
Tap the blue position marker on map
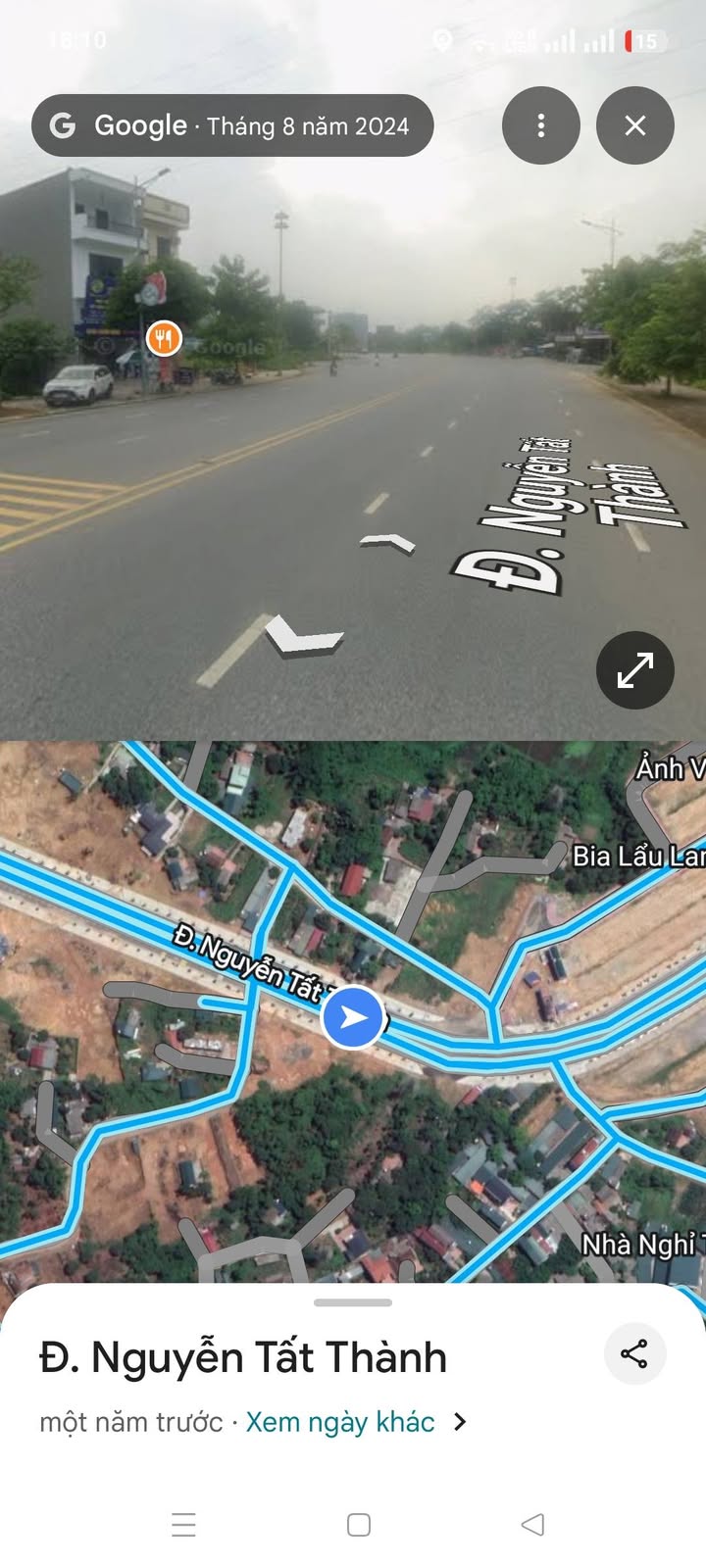pos(353,1017)
